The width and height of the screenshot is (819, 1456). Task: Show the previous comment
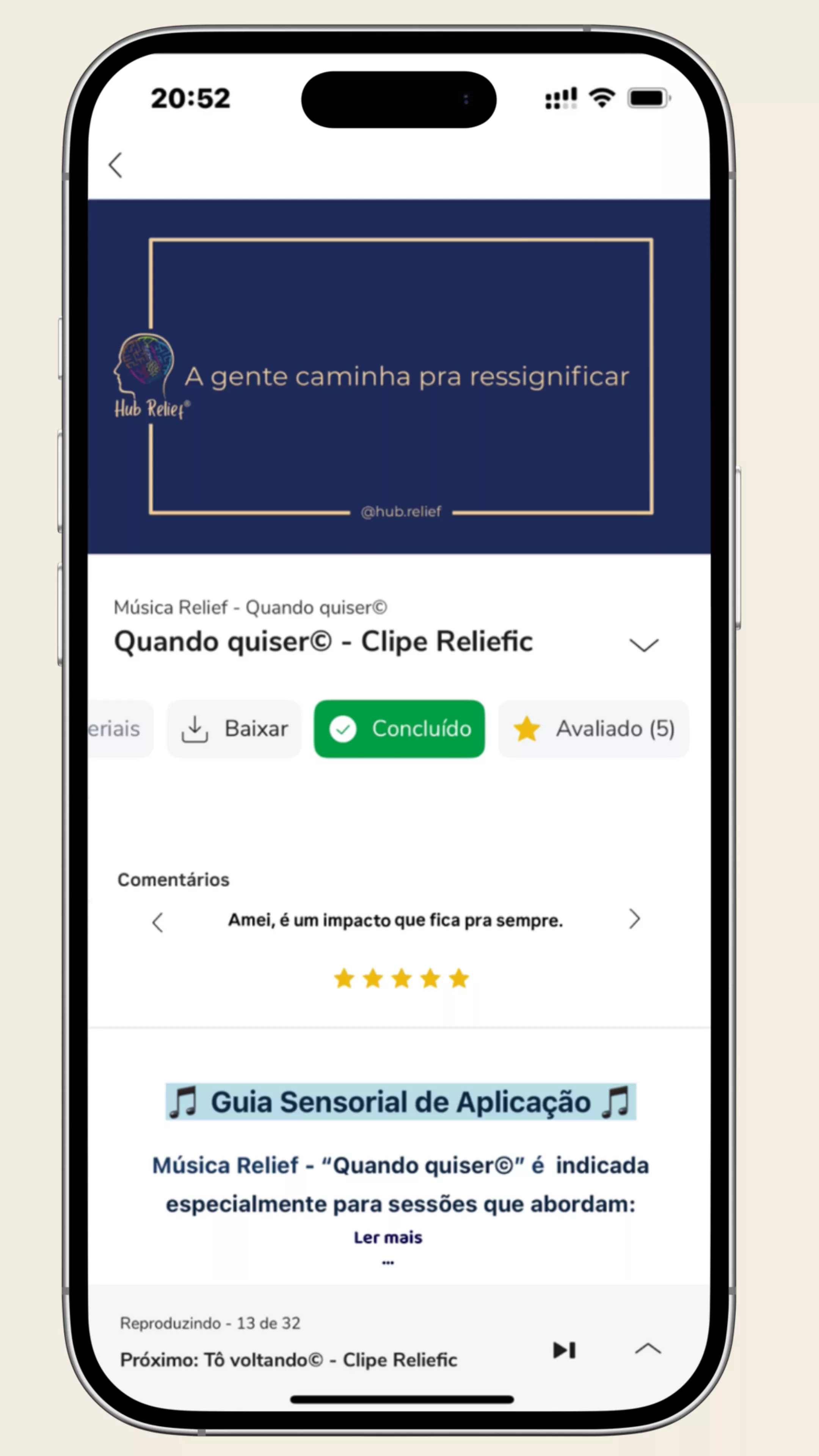158,923
